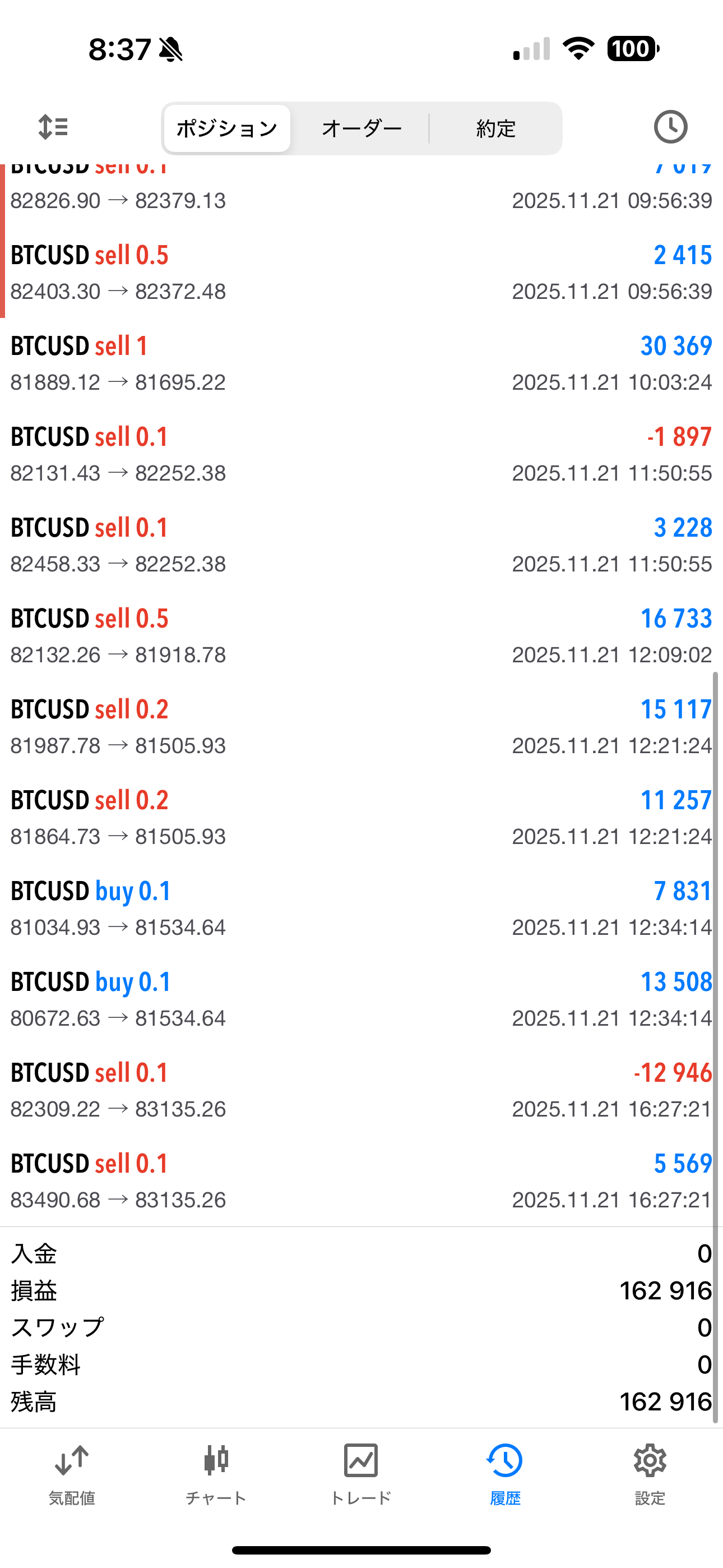
Task: Expand the BTCUSD sell 0.2 trade with 15 117 profit
Action: pos(361,727)
